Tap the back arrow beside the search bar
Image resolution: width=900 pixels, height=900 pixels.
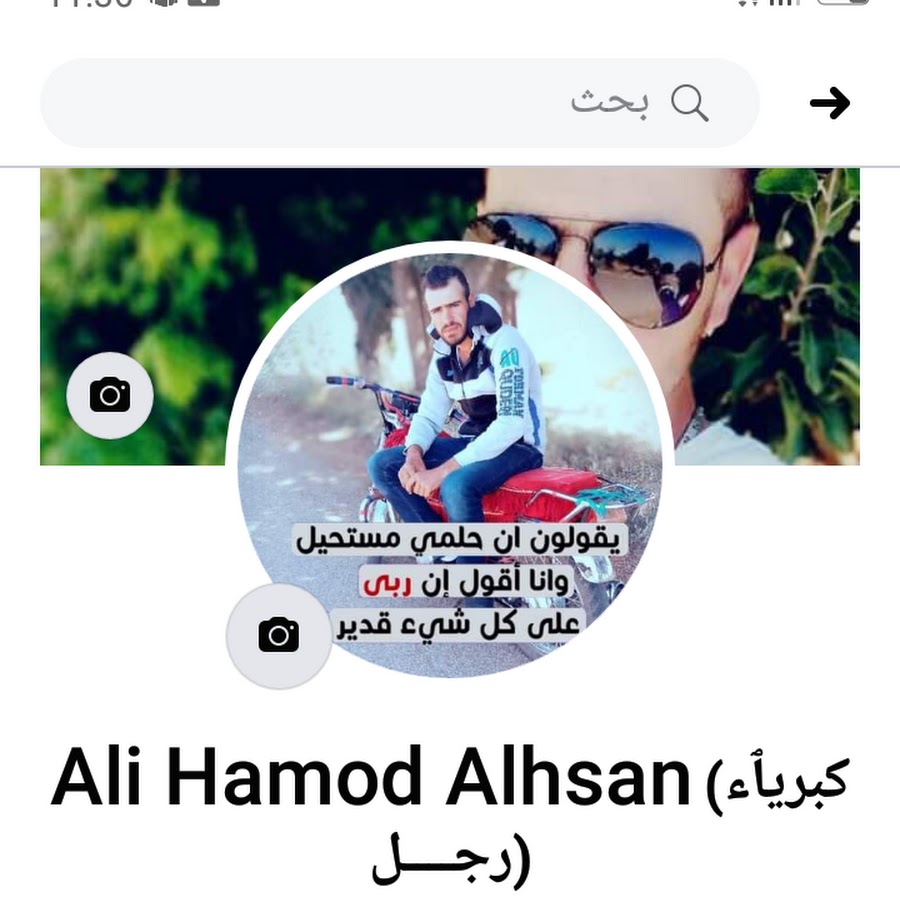[x=829, y=103]
